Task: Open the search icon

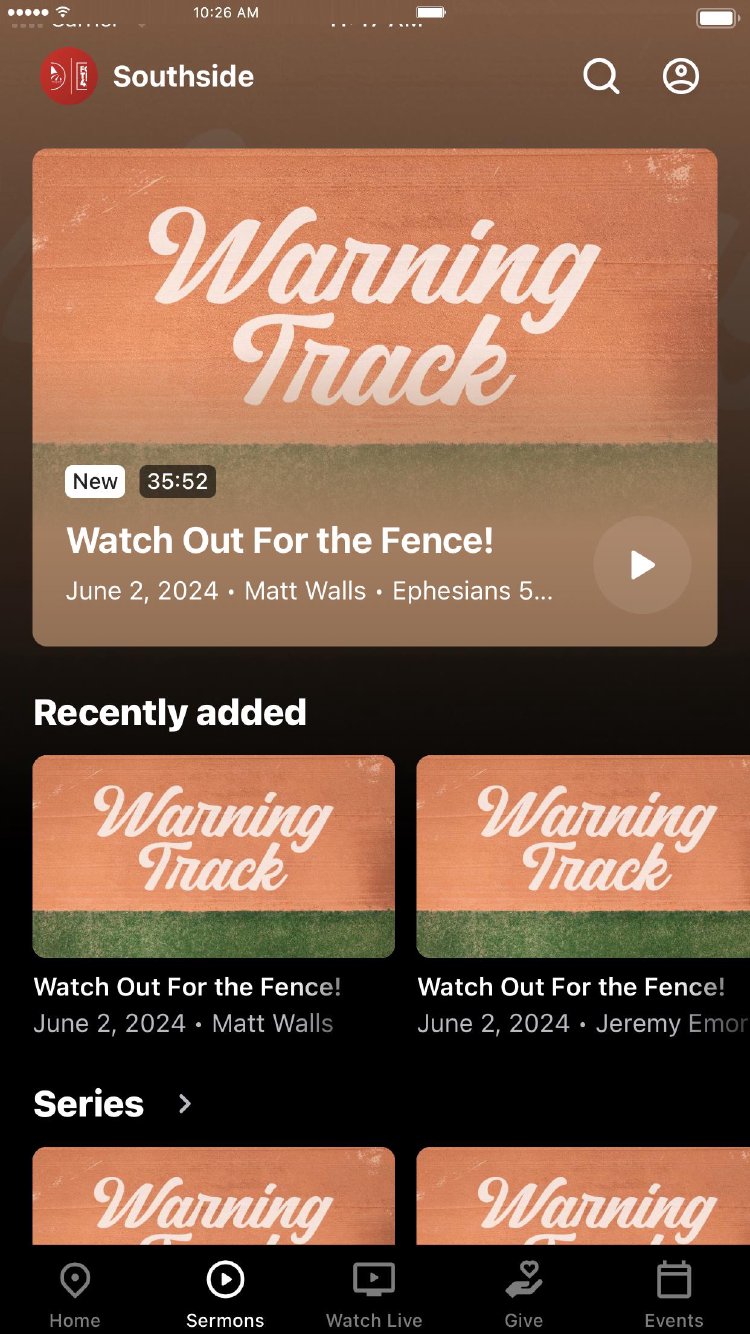Action: point(601,76)
